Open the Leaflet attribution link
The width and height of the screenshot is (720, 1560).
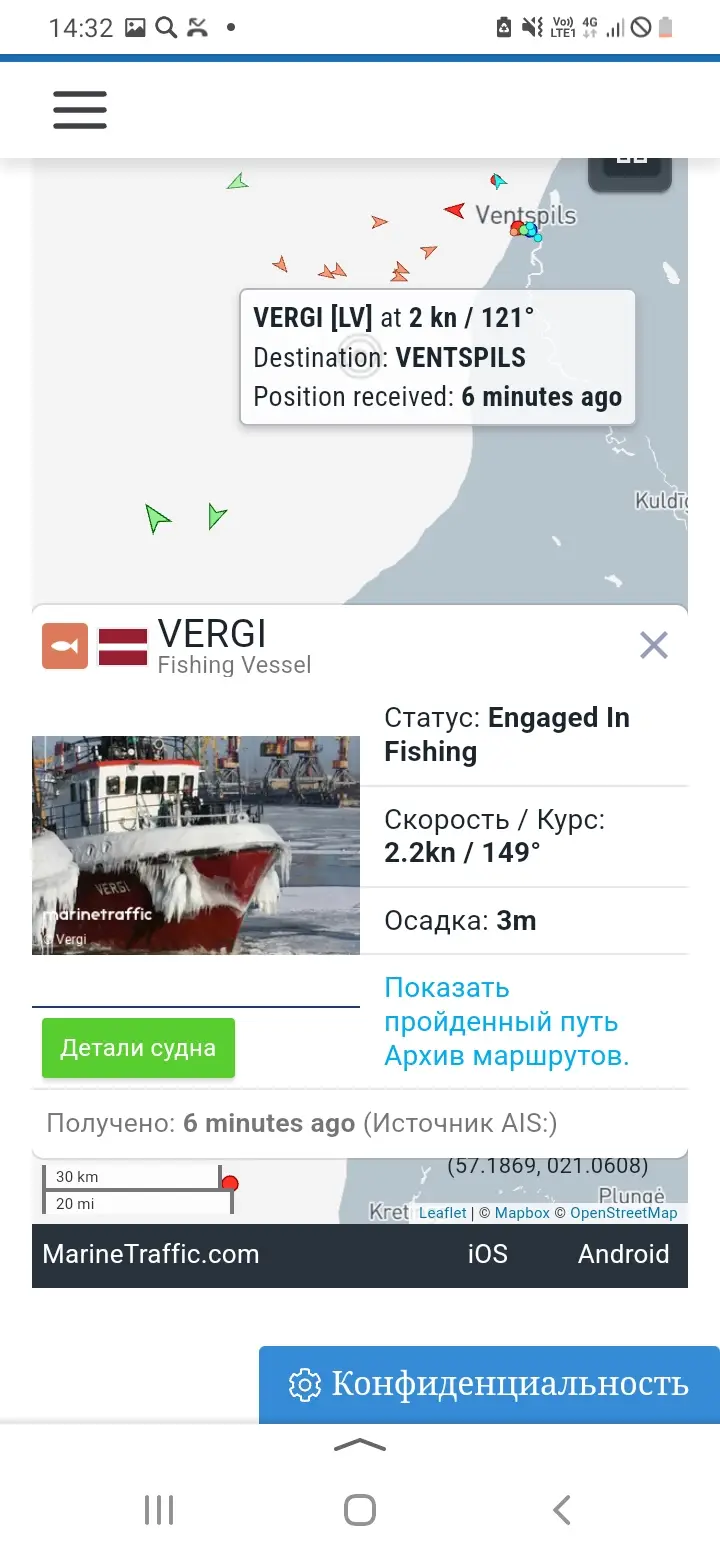click(x=442, y=1213)
